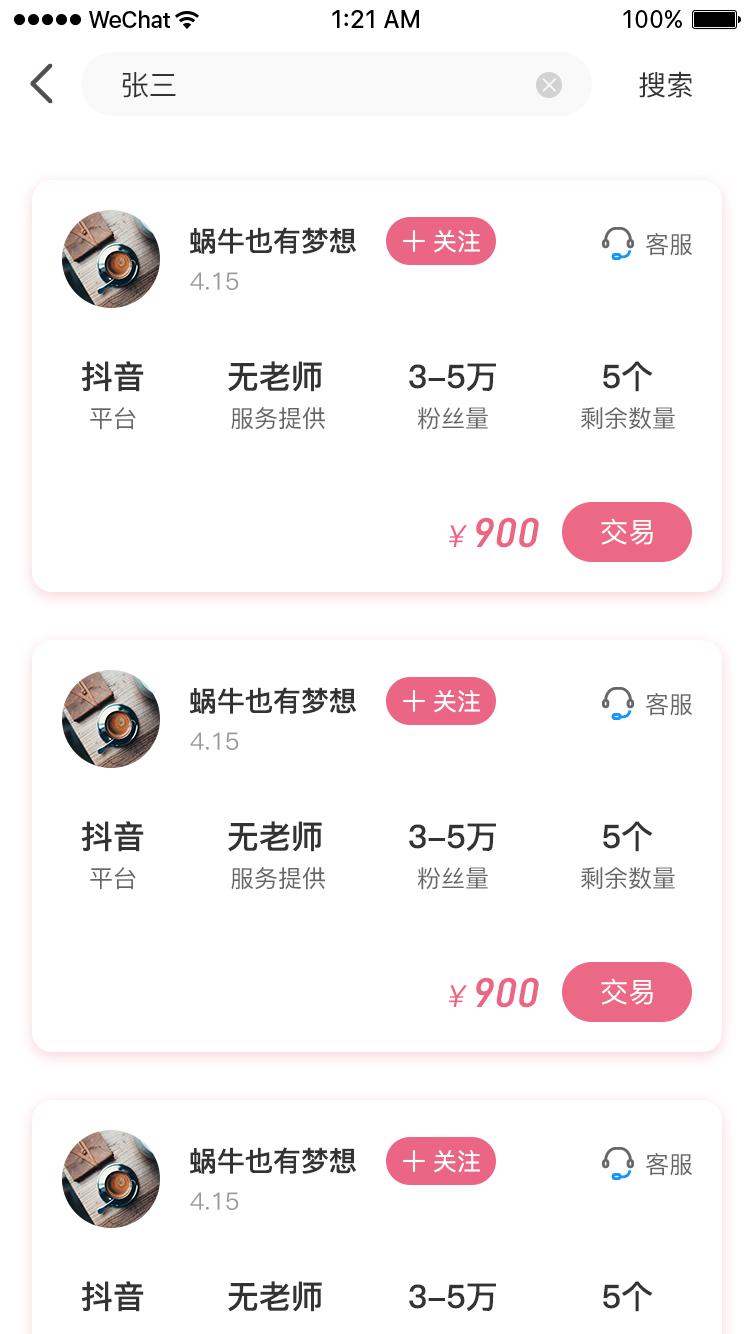This screenshot has width=750, height=1334.
Task: Tap the search field containing 张三
Action: (x=336, y=84)
